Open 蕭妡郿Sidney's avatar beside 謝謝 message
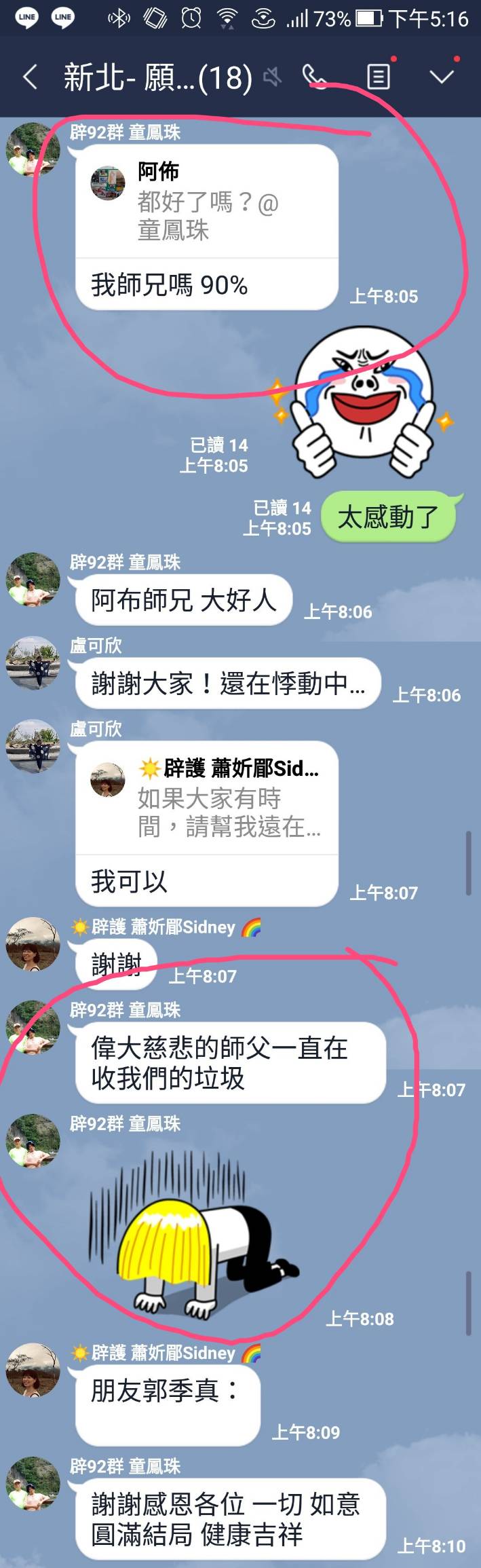The width and height of the screenshot is (481, 1568). coord(33,944)
